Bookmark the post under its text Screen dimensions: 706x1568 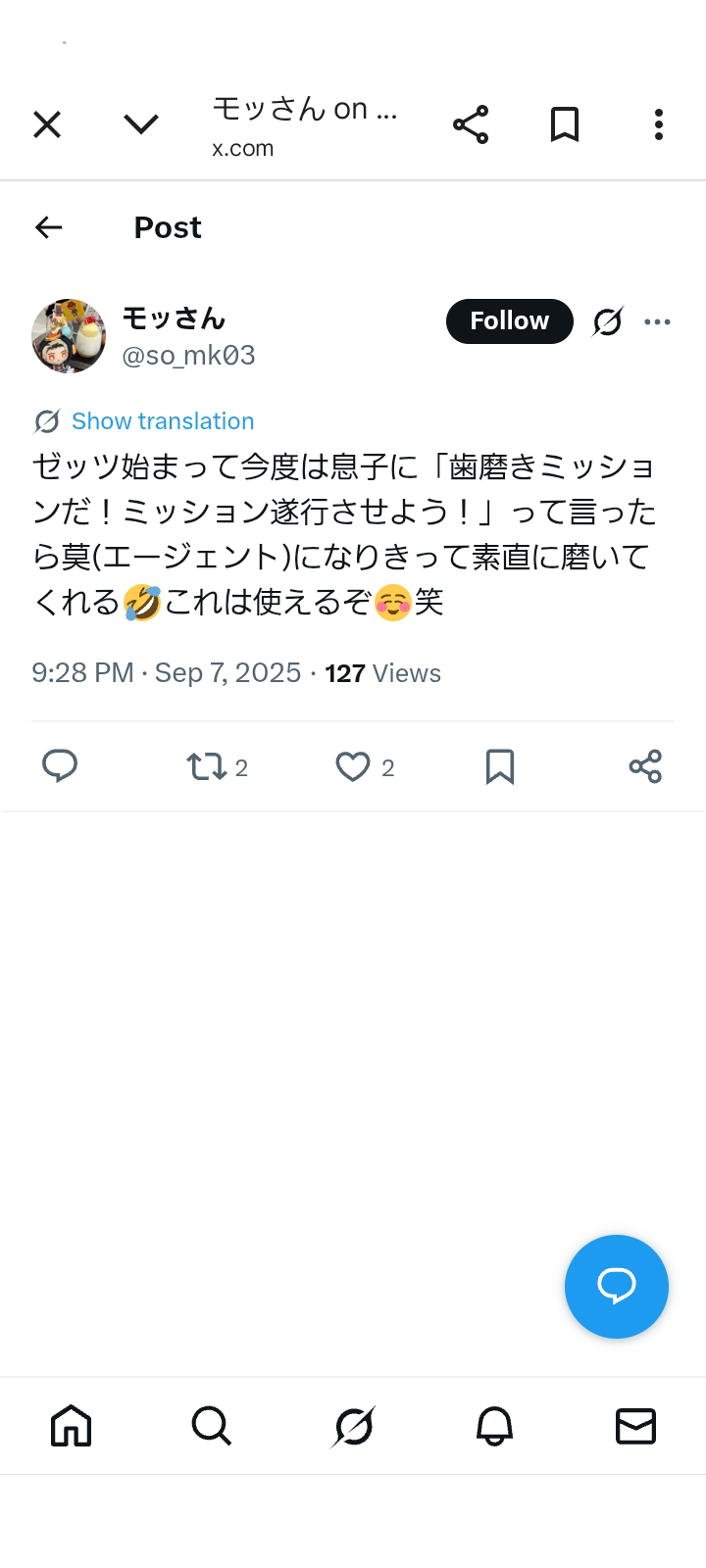pyautogui.click(x=500, y=766)
